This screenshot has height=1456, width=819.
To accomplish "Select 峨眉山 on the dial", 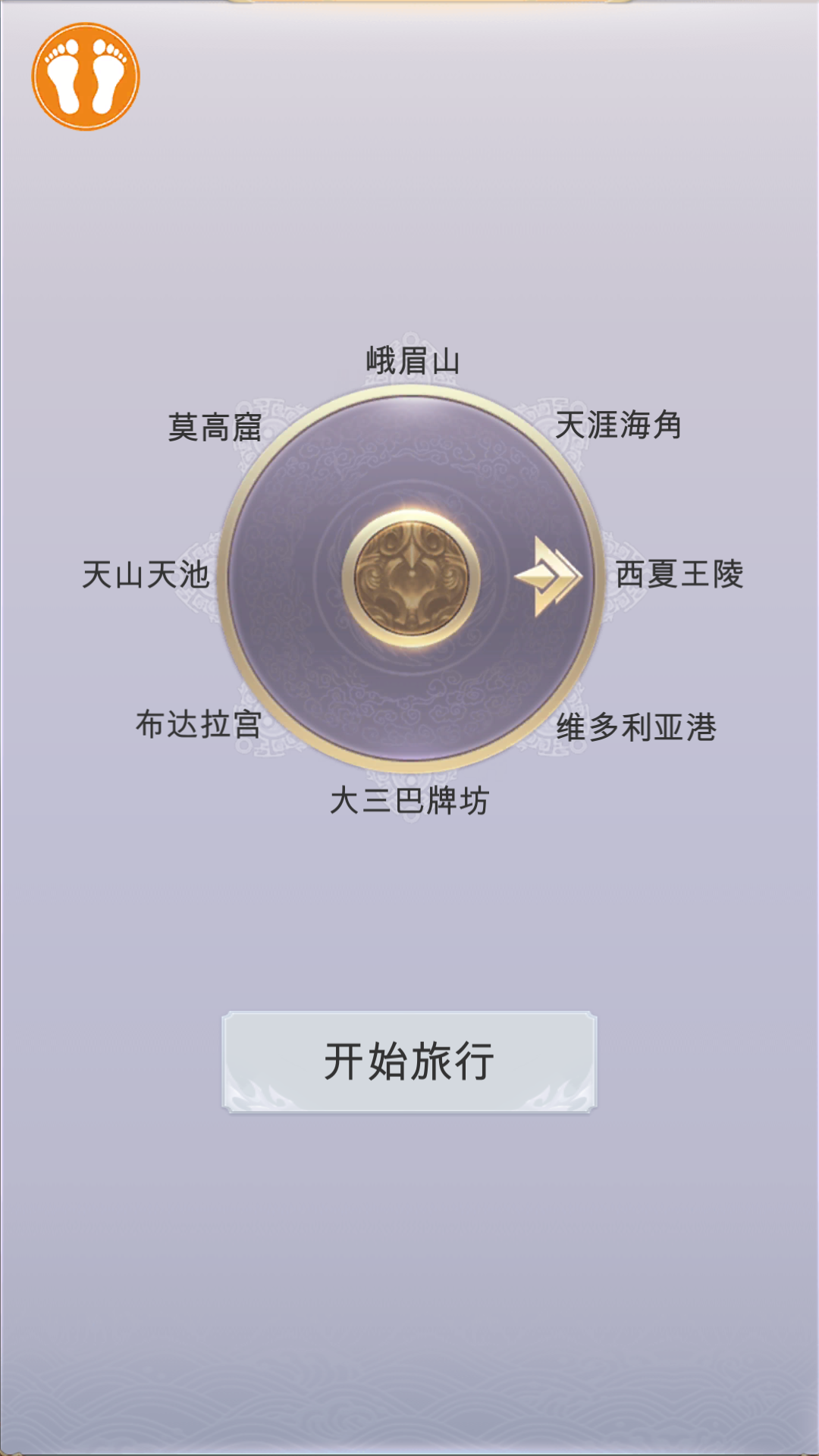I will click(413, 361).
